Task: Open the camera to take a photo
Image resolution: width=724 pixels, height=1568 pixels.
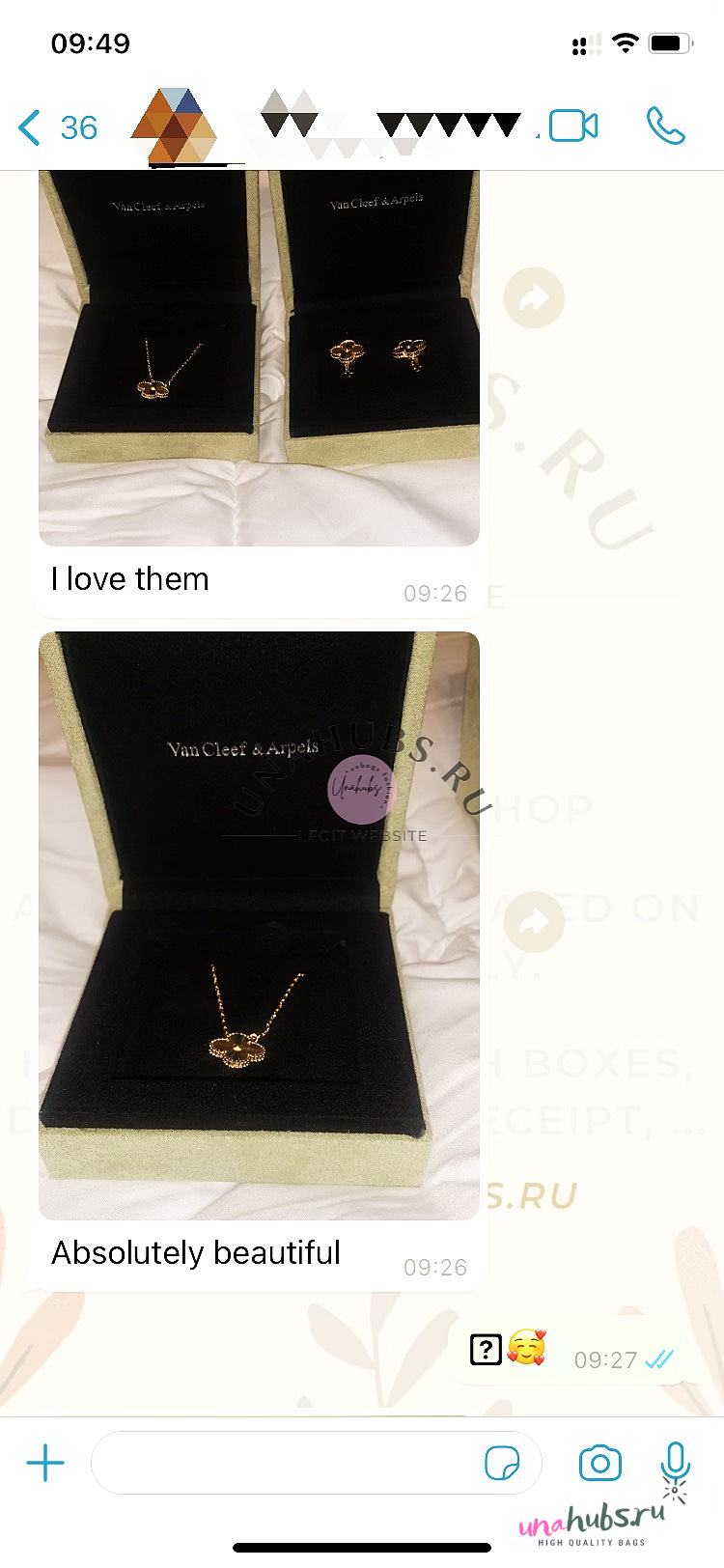Action: coord(599,1464)
